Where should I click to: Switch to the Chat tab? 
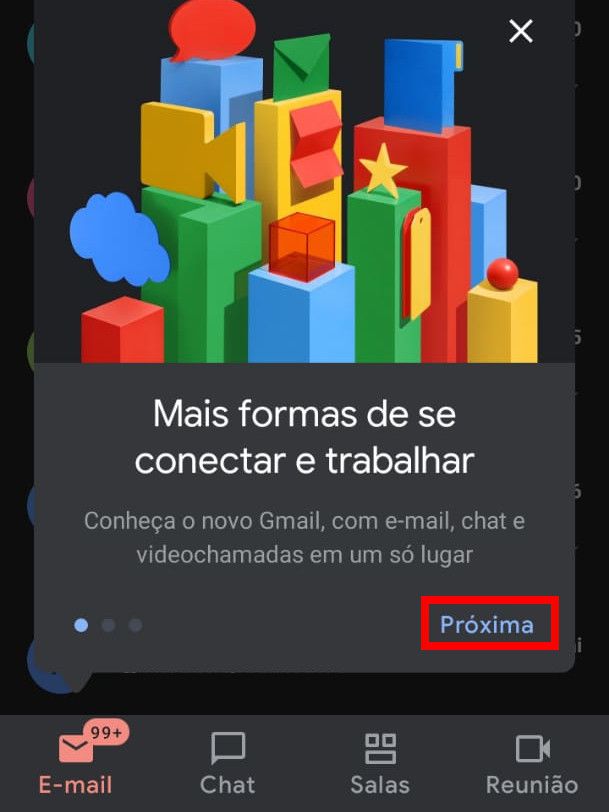tap(228, 763)
